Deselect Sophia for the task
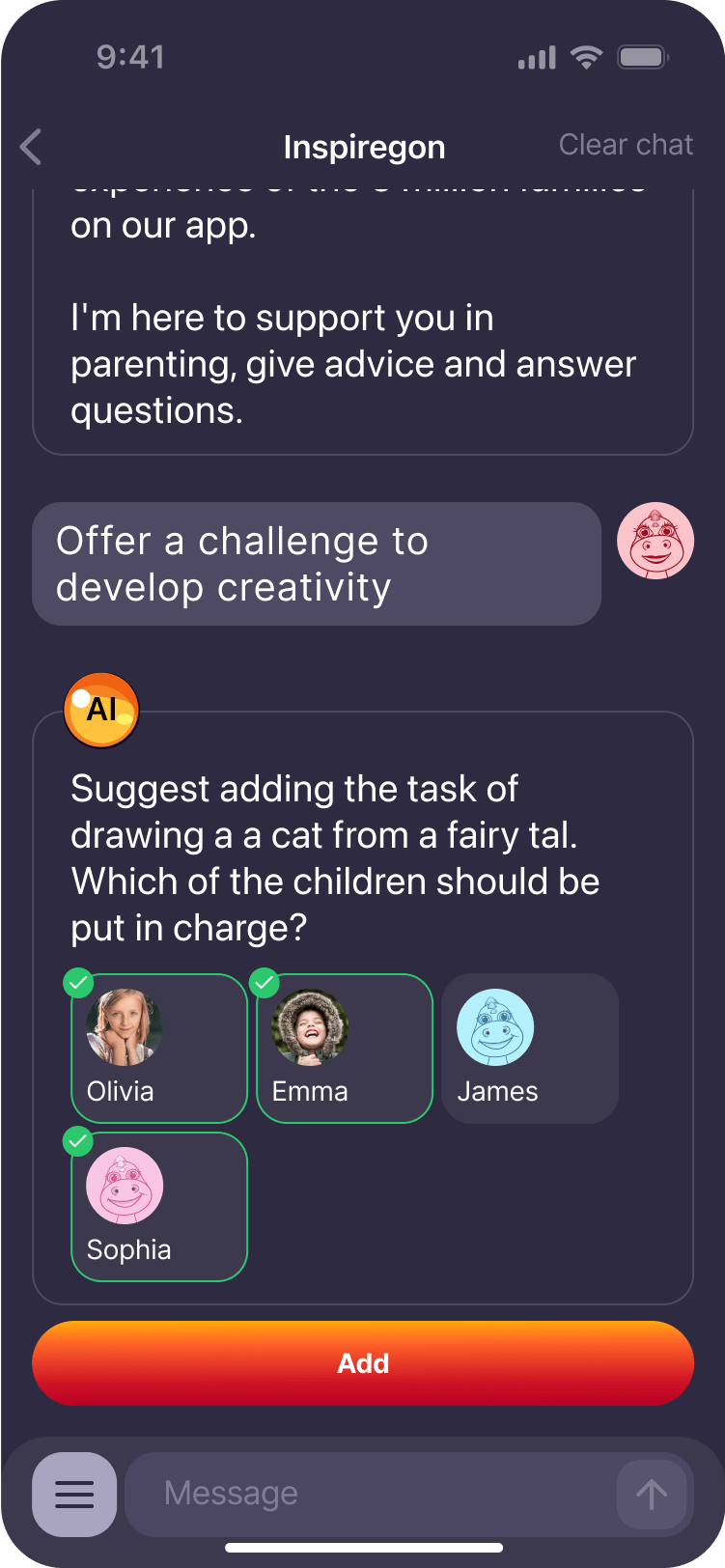This screenshot has width=725, height=1568. 159,1207
